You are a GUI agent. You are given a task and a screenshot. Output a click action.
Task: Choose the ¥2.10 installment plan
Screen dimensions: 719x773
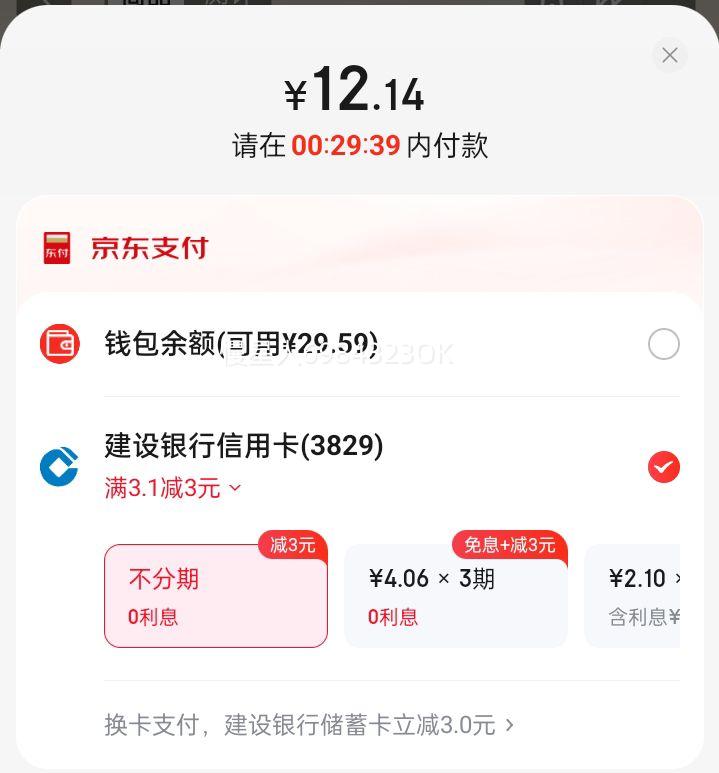632,596
